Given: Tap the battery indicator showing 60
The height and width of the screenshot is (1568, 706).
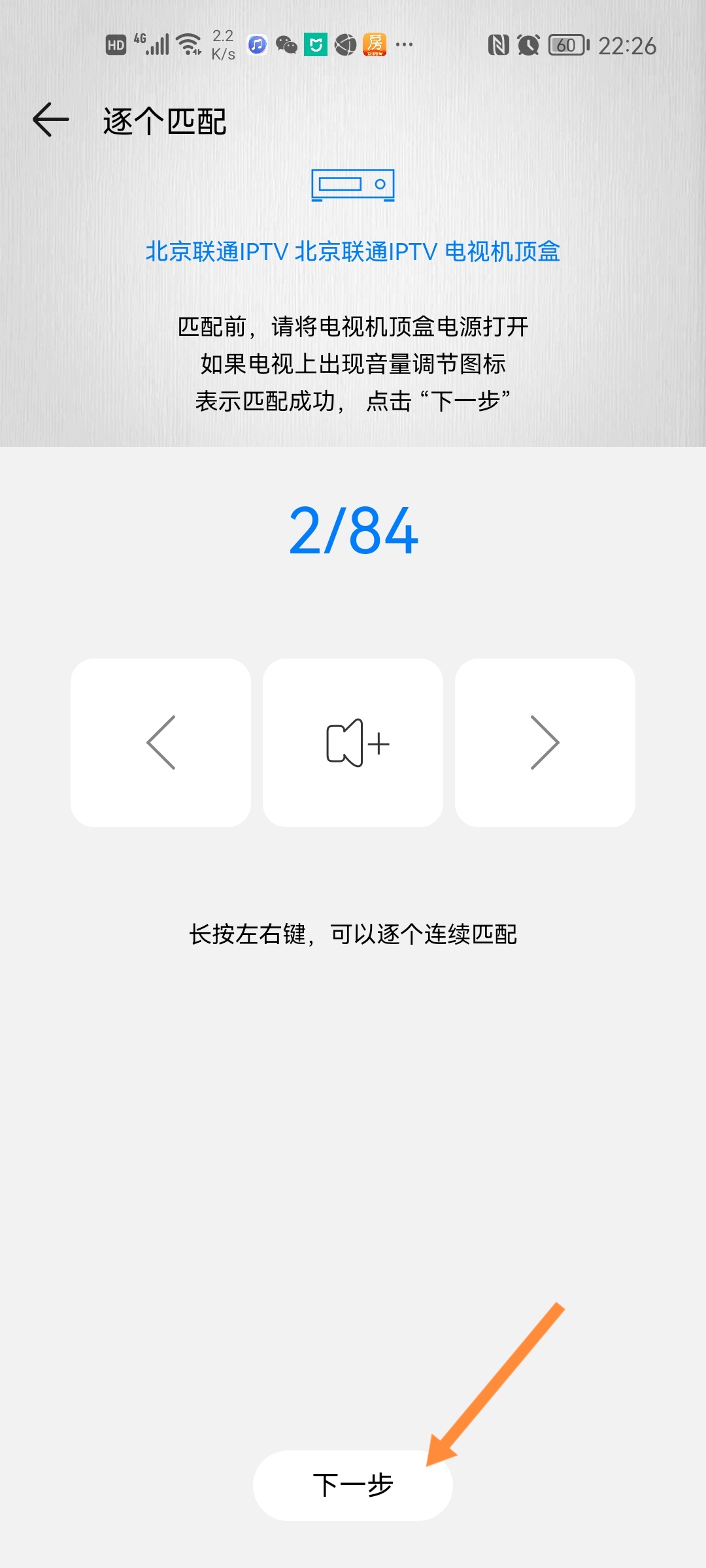Looking at the screenshot, I should (x=567, y=45).
